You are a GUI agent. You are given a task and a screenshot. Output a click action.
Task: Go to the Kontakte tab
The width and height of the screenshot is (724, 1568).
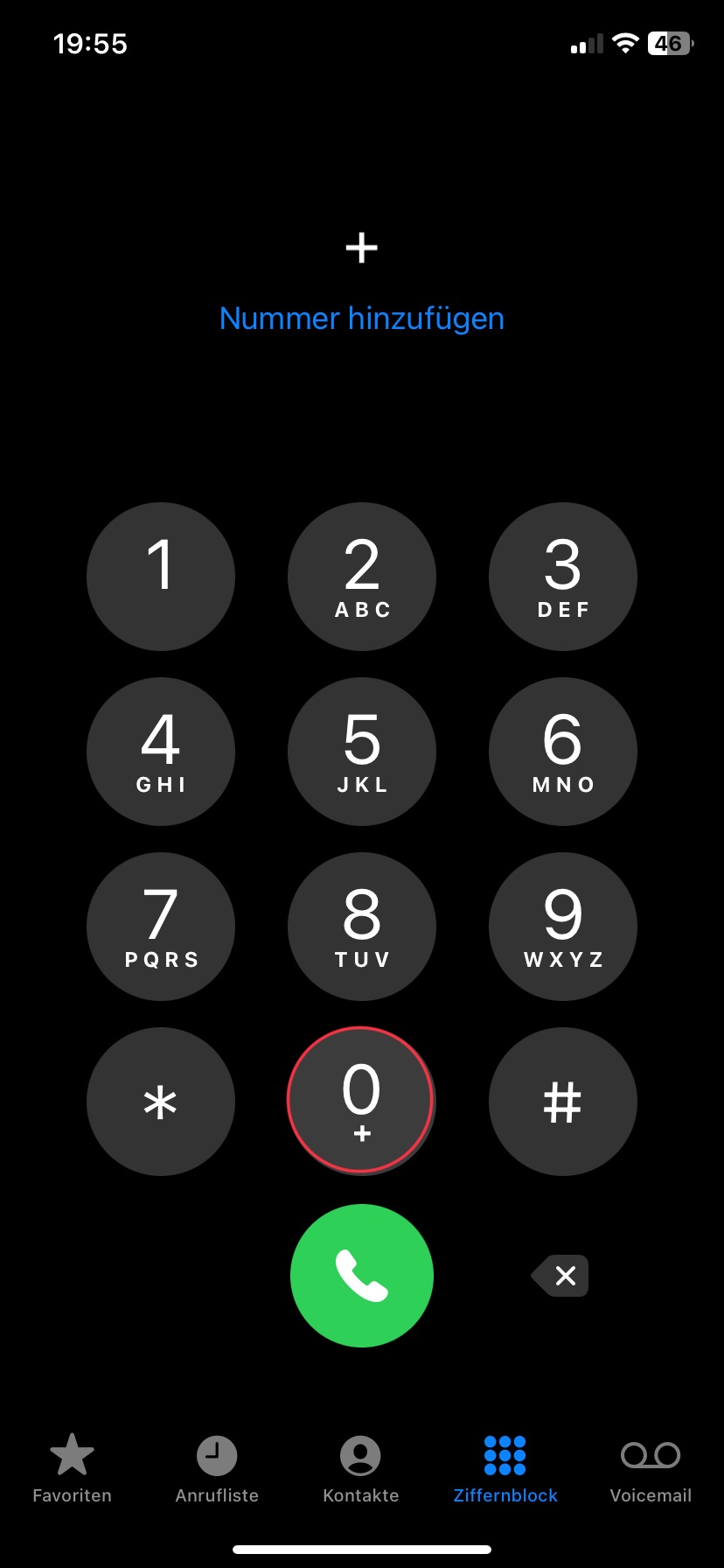tap(360, 1470)
